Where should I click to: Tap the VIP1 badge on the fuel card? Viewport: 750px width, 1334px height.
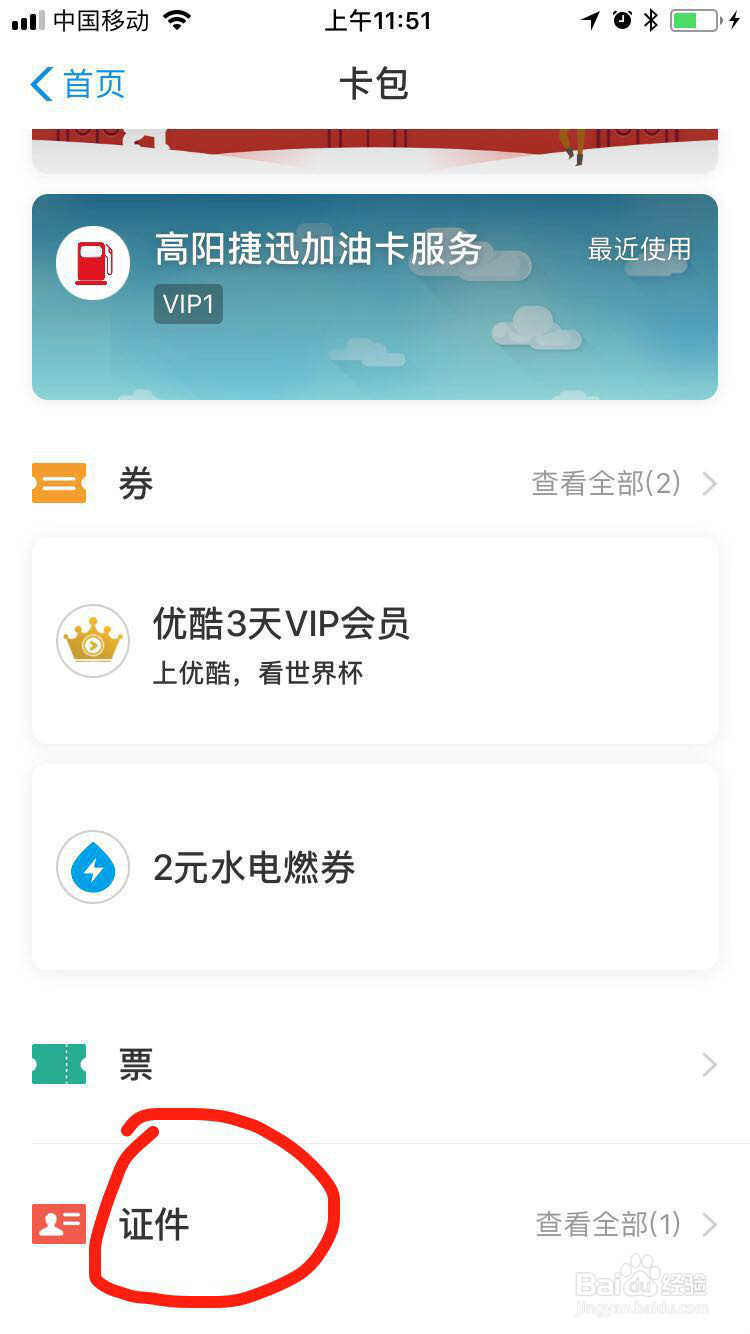tap(188, 304)
